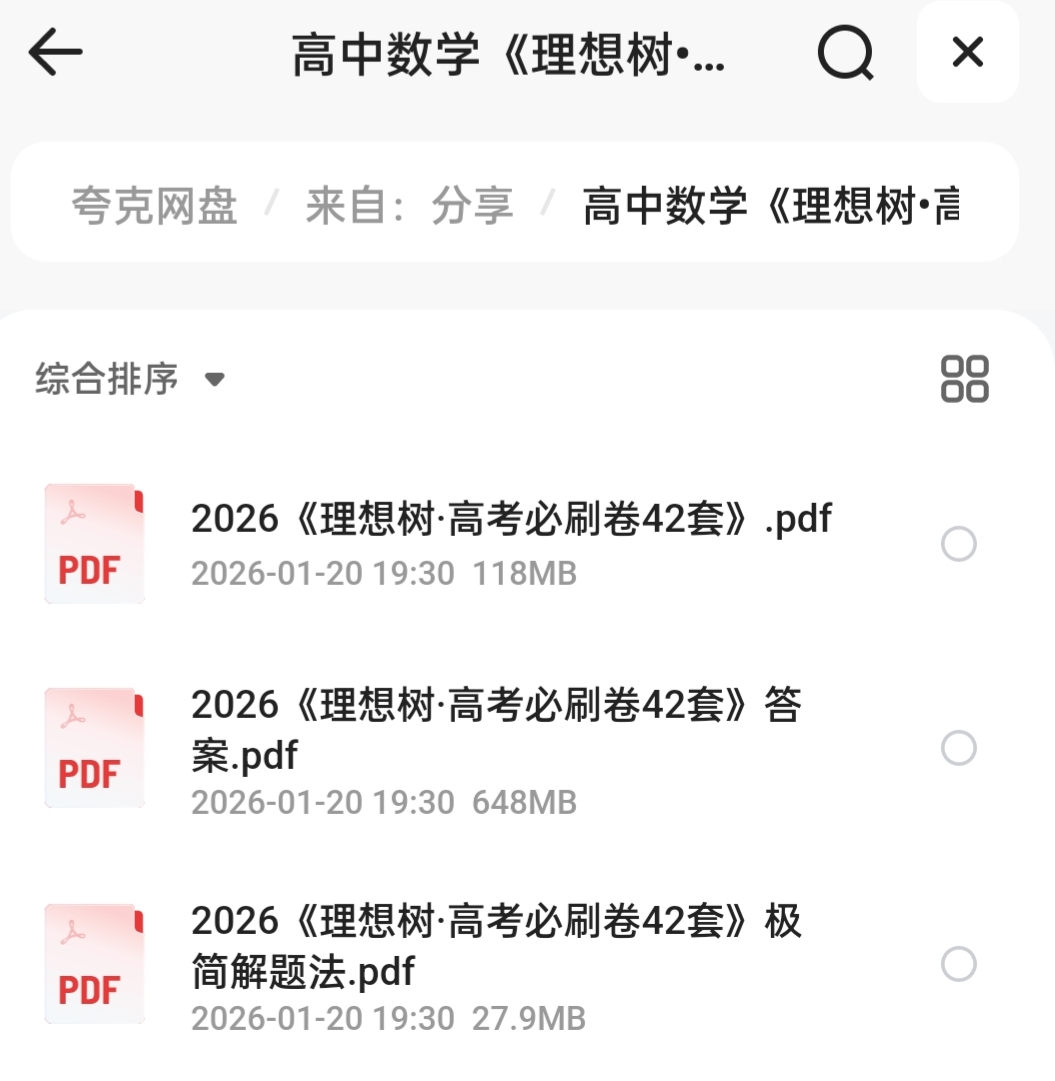This screenshot has height=1081, width=1055.
Task: Open 2026《理想树·高考必刷卷42套》.pdf
Action: tap(511, 519)
